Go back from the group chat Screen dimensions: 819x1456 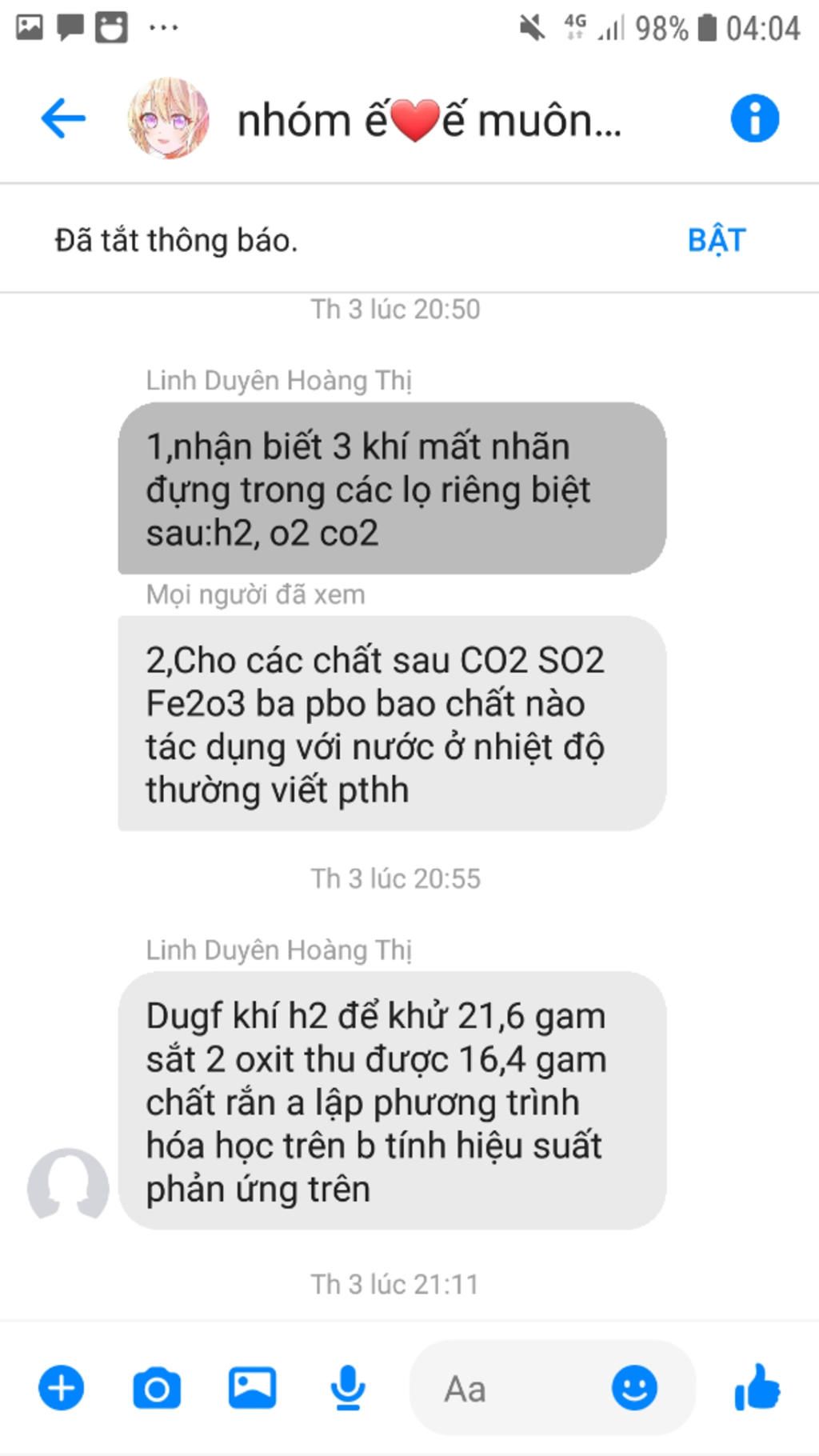point(62,119)
